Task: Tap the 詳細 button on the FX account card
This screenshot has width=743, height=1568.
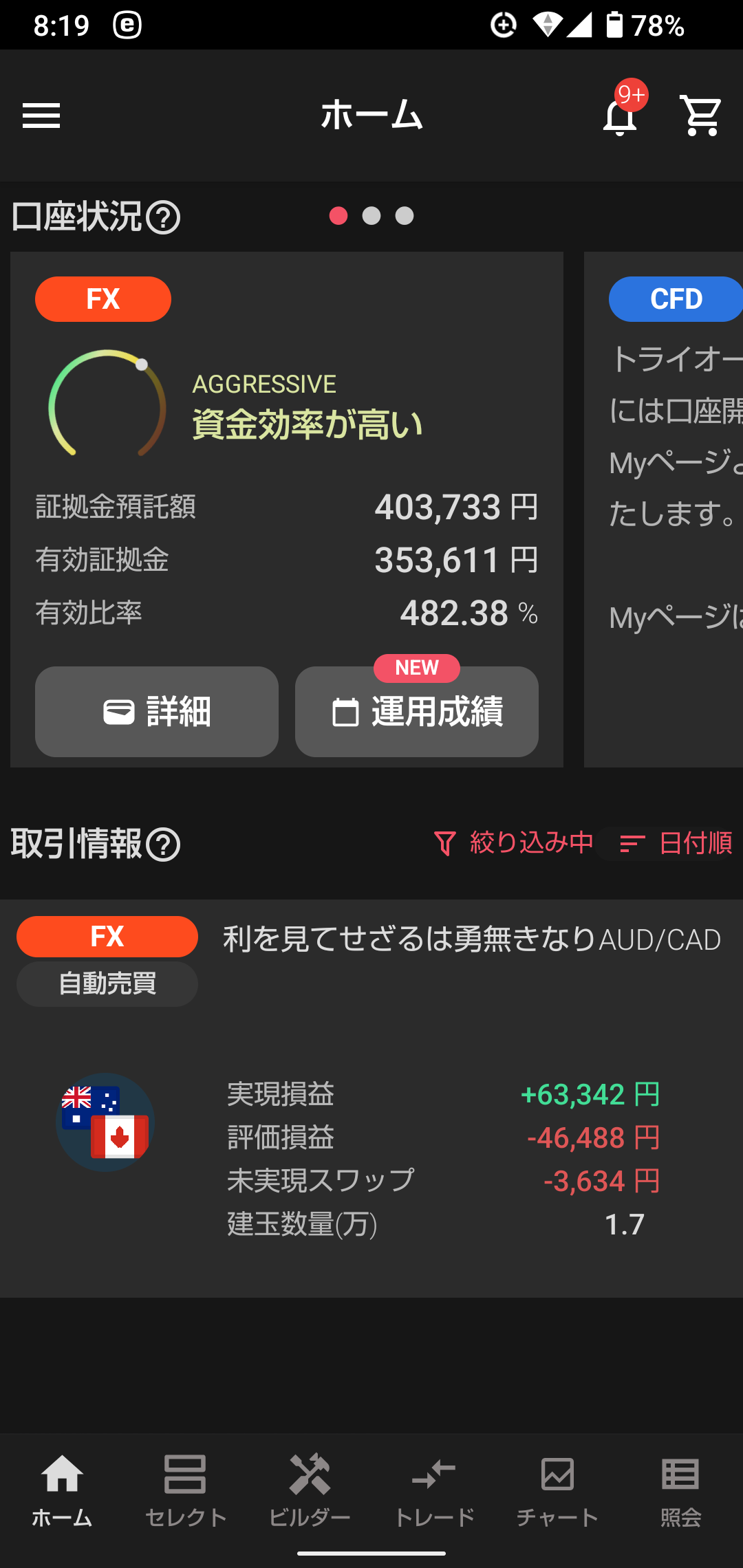Action: click(x=157, y=712)
